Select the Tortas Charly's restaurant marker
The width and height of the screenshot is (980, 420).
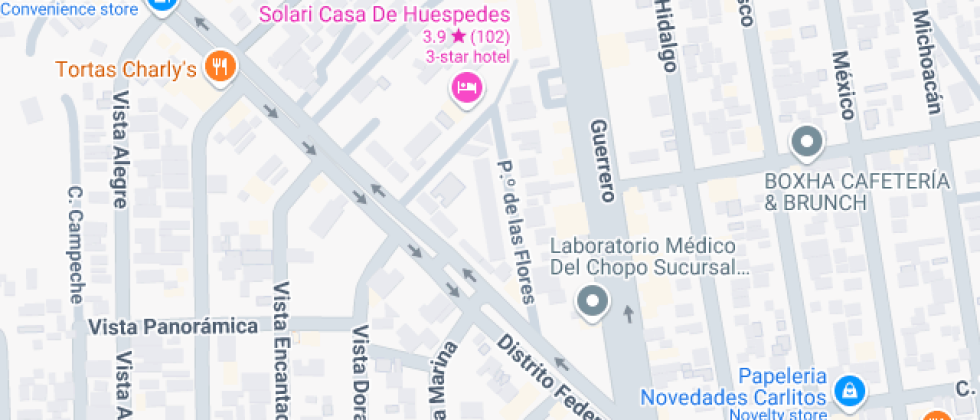pyautogui.click(x=219, y=67)
